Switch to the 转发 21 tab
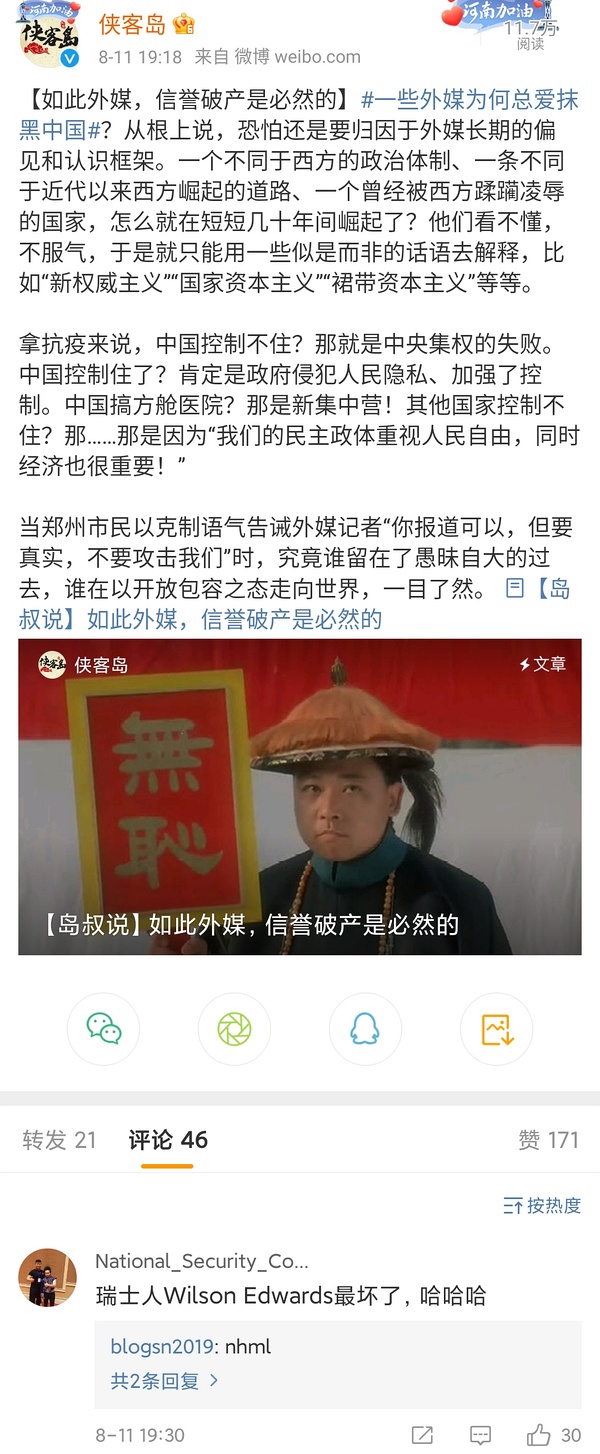The image size is (600, 1454). pyautogui.click(x=59, y=1139)
